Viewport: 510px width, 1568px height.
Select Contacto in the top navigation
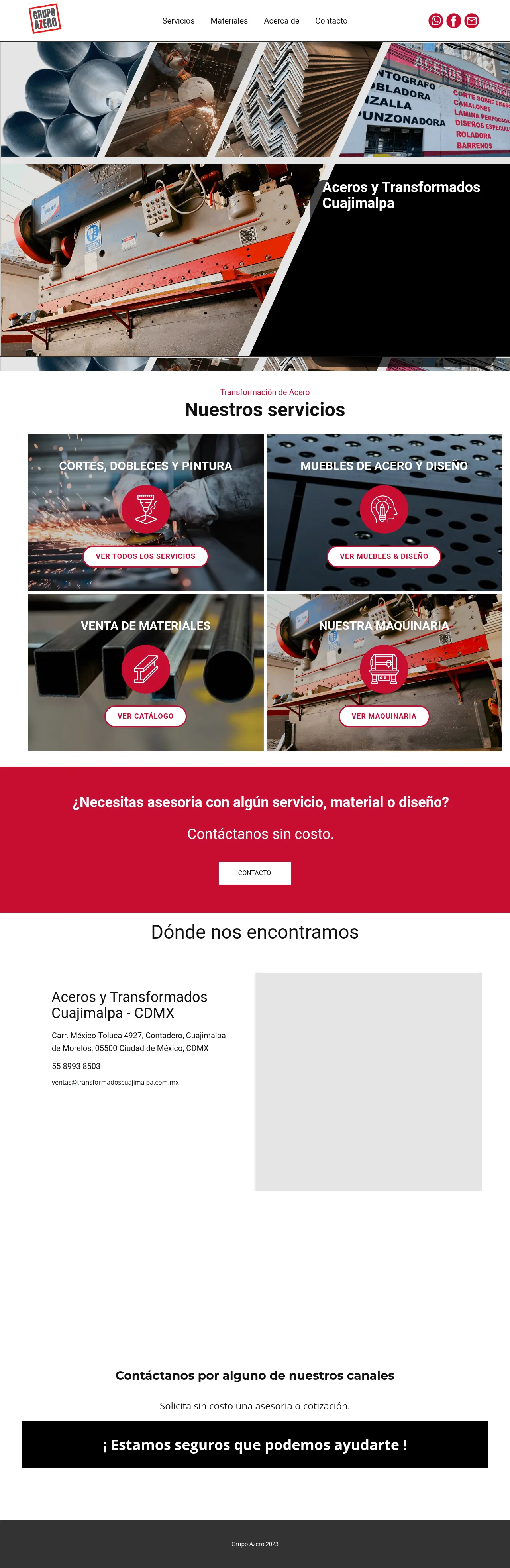[x=331, y=21]
